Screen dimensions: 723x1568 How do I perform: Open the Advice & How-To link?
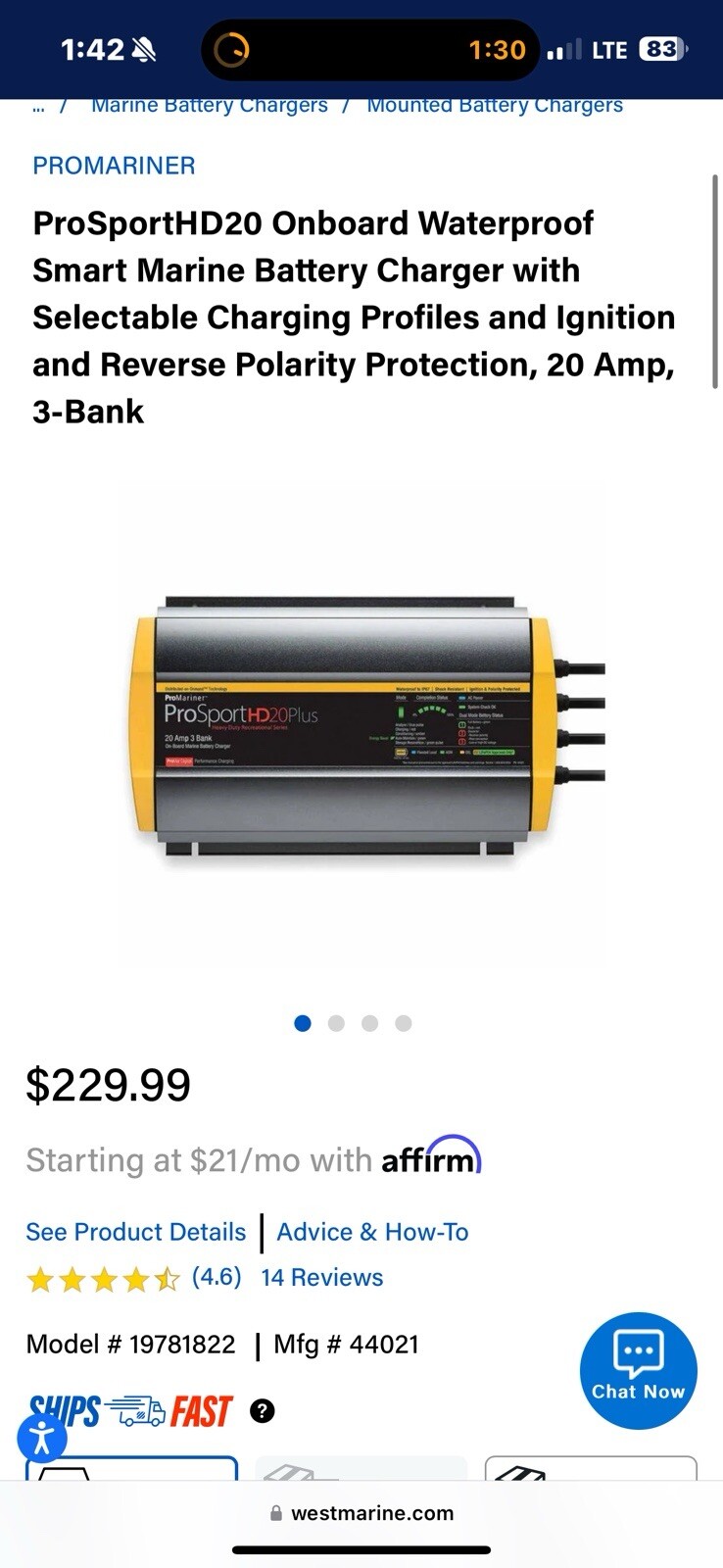[x=372, y=1232]
